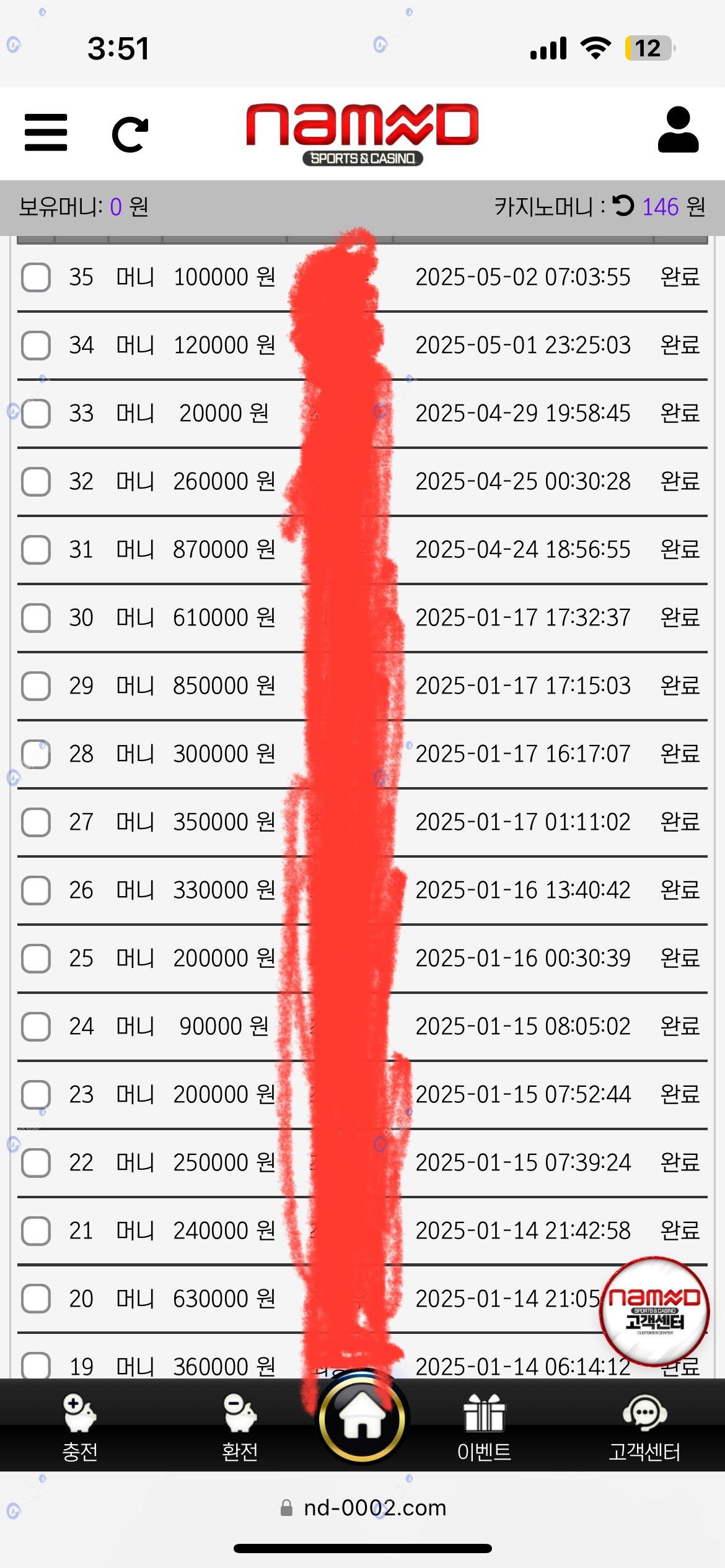
Task: Open the user profile icon
Action: click(678, 129)
